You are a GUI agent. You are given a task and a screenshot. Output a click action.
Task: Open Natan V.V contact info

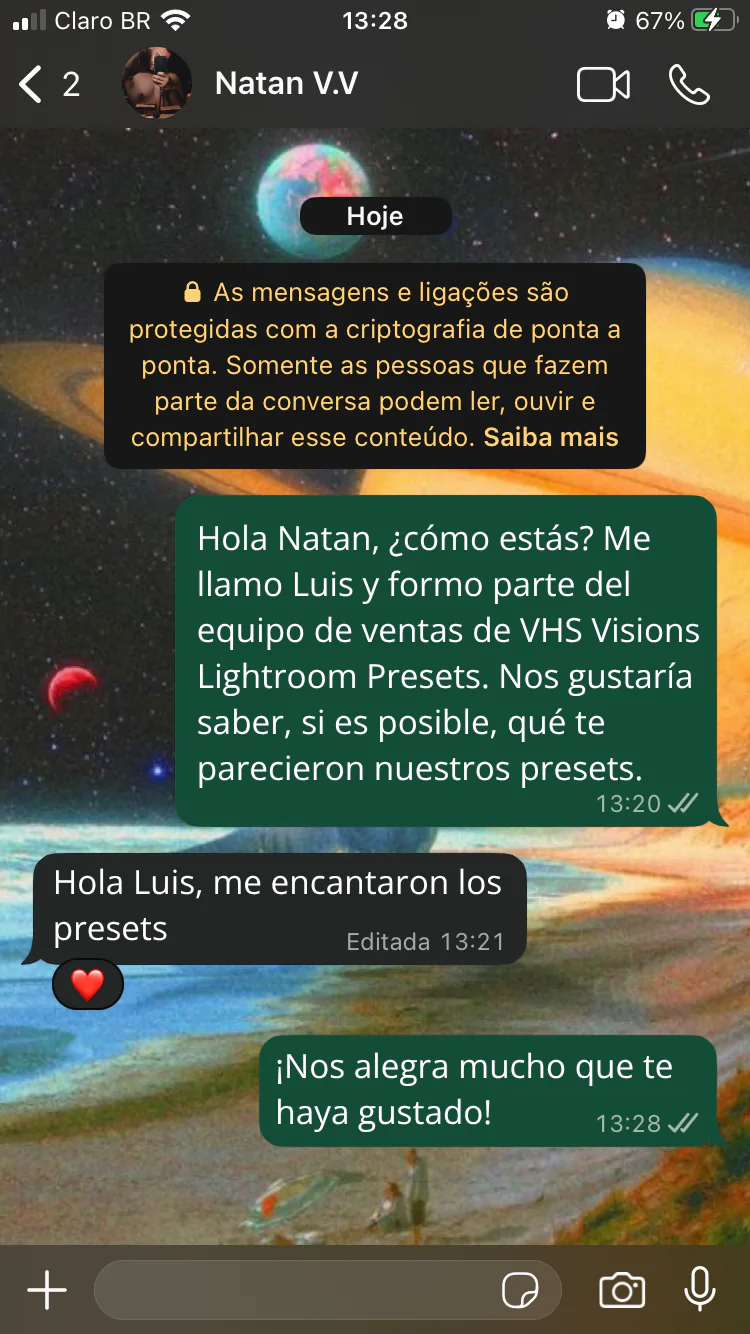click(x=286, y=84)
